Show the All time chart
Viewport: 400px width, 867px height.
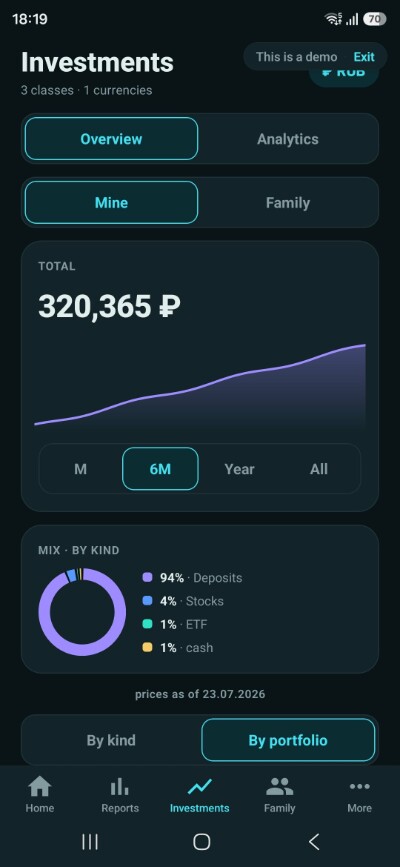click(x=319, y=469)
